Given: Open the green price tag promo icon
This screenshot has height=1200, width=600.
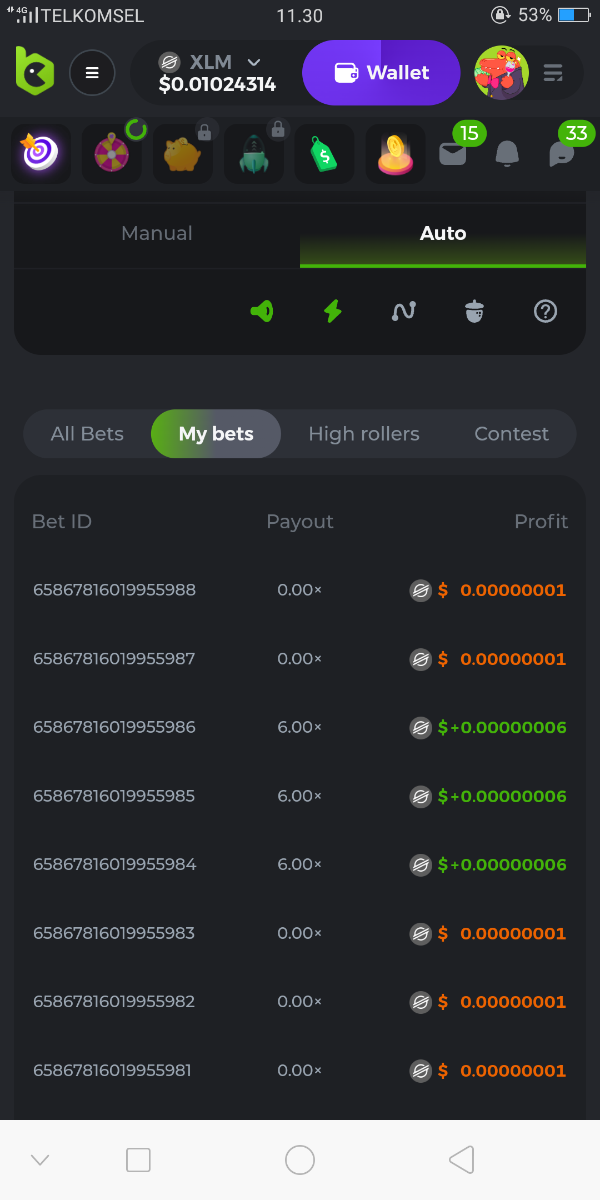Looking at the screenshot, I should point(324,154).
